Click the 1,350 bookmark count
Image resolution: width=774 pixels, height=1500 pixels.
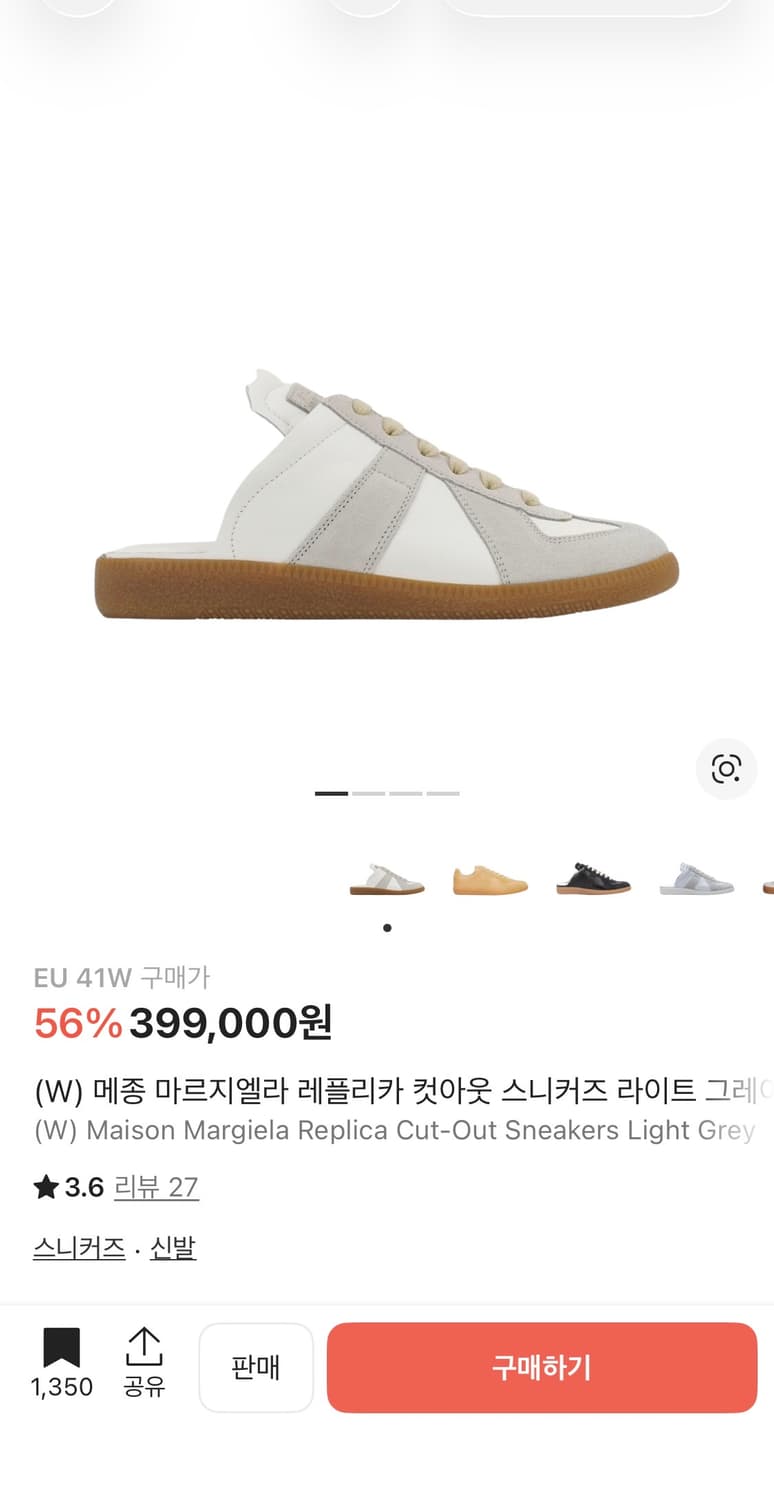pos(62,1388)
